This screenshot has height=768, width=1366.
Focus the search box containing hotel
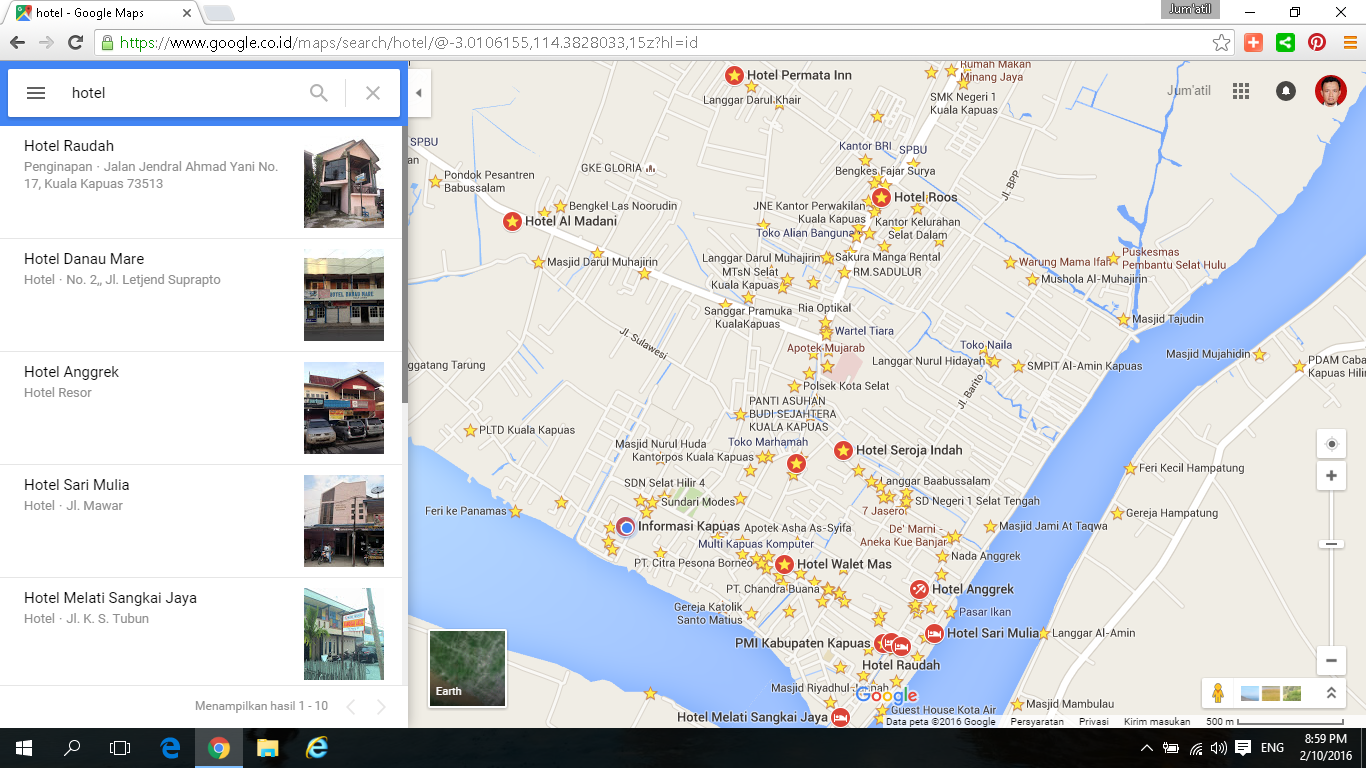pyautogui.click(x=180, y=93)
